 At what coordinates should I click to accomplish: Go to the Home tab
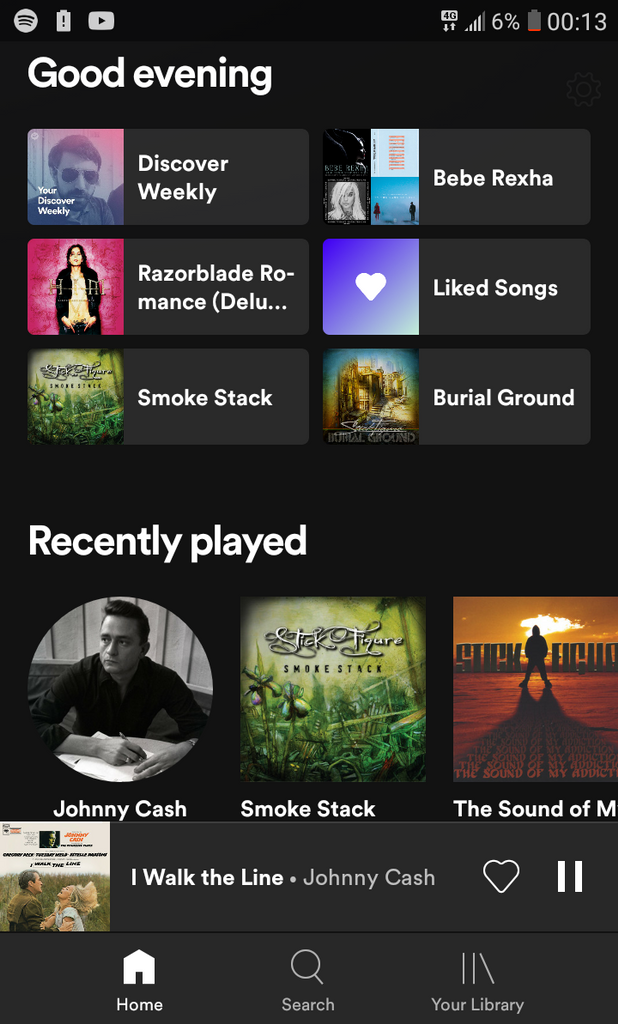[139, 980]
